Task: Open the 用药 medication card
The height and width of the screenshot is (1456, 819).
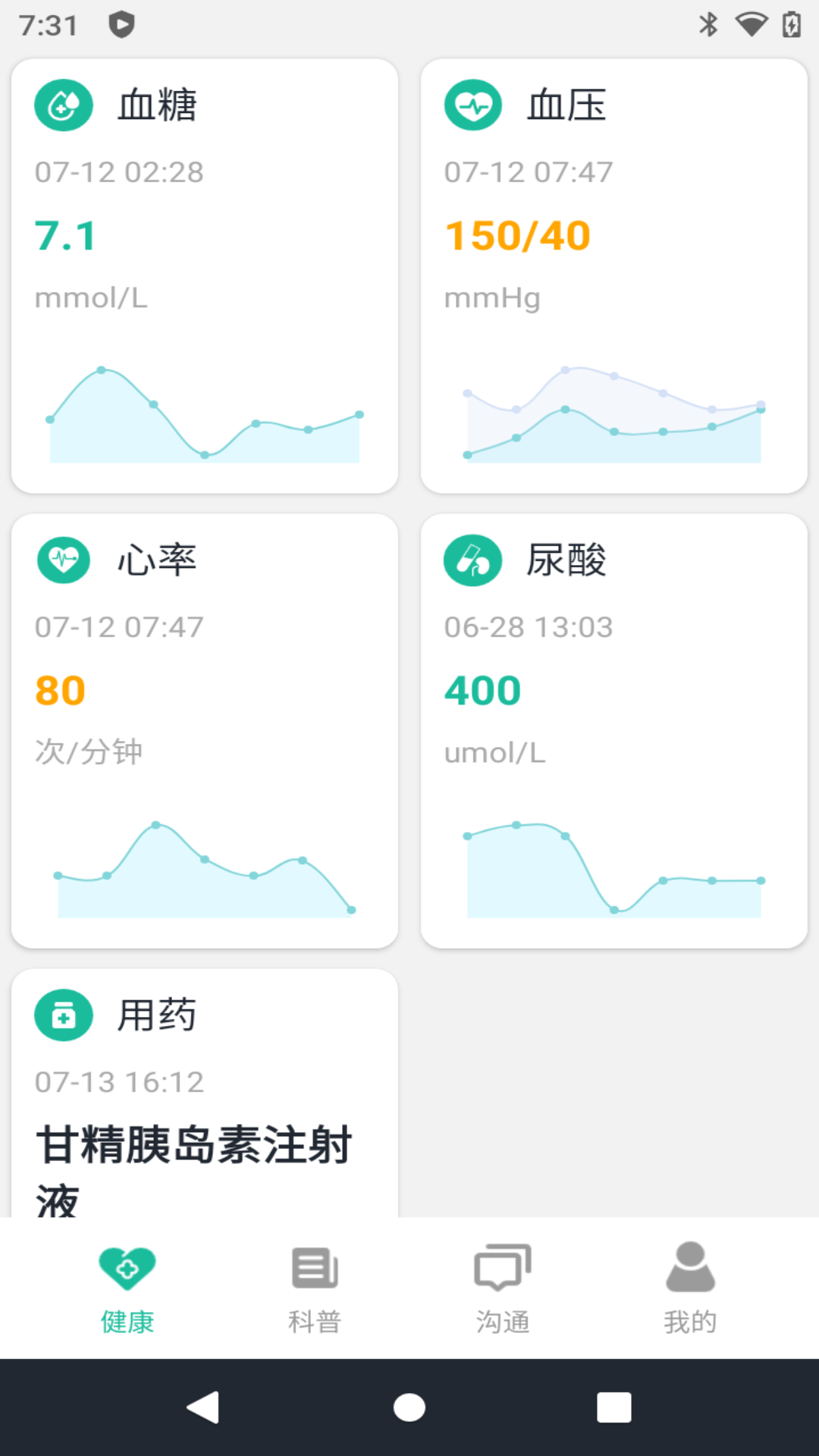Action: (x=205, y=1094)
